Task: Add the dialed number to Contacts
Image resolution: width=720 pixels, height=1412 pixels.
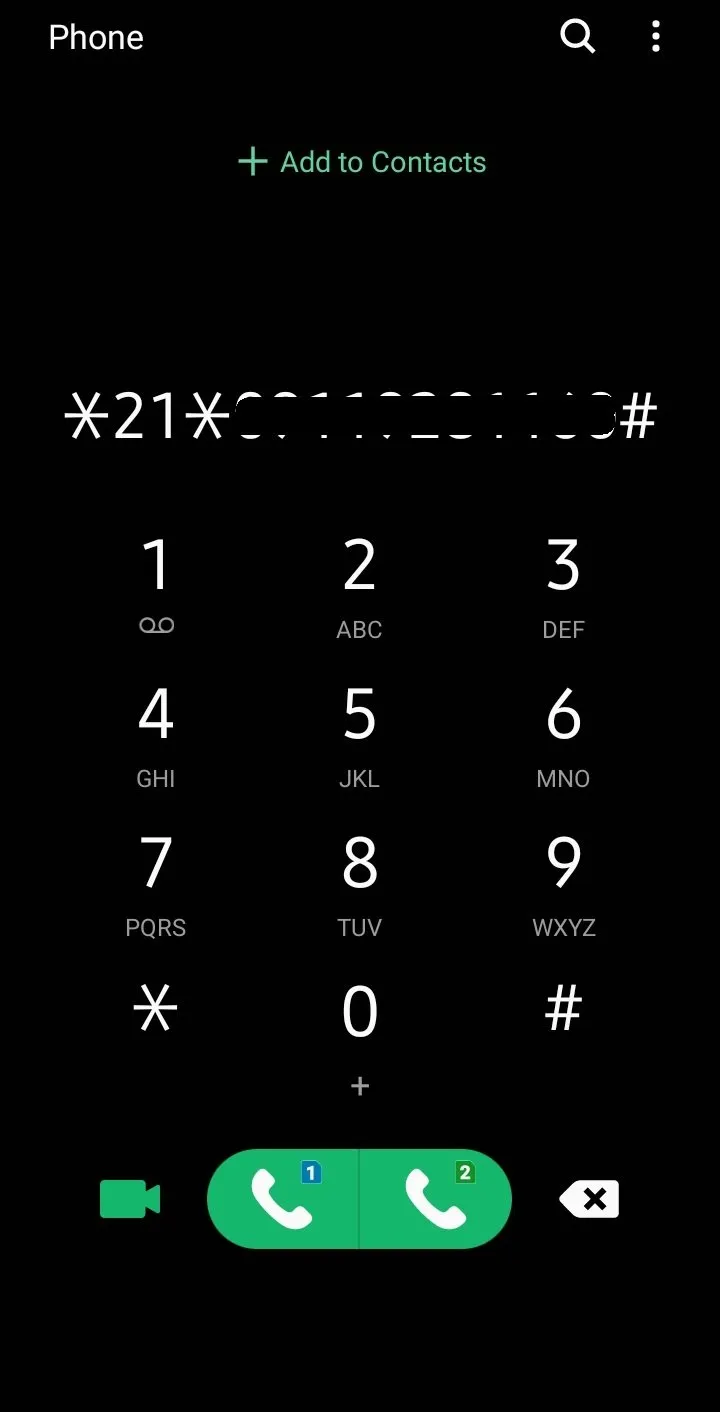Action: coord(362,162)
